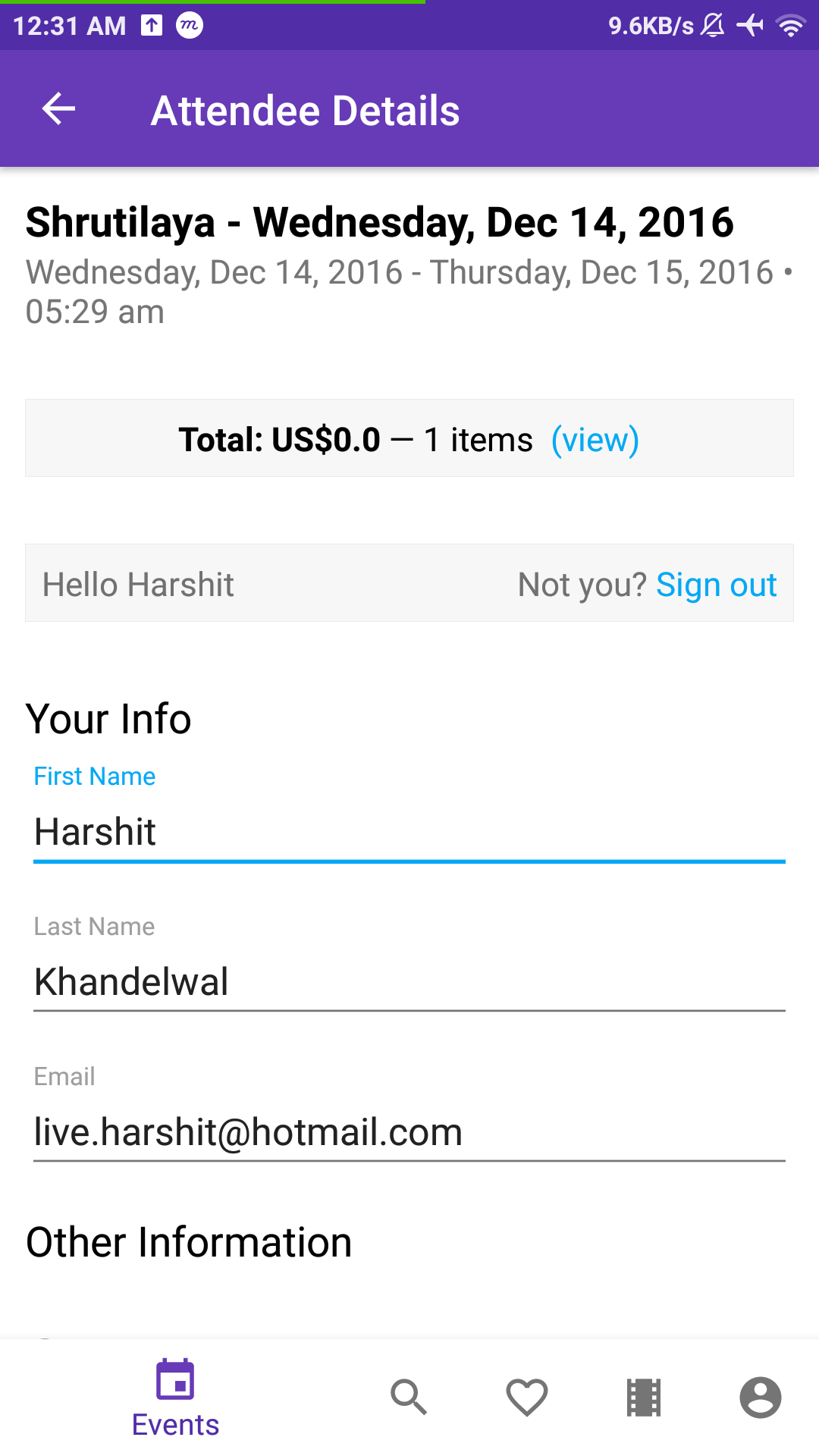Viewport: 819px width, 1456px height.
Task: Tap Sign out link
Action: tap(716, 585)
